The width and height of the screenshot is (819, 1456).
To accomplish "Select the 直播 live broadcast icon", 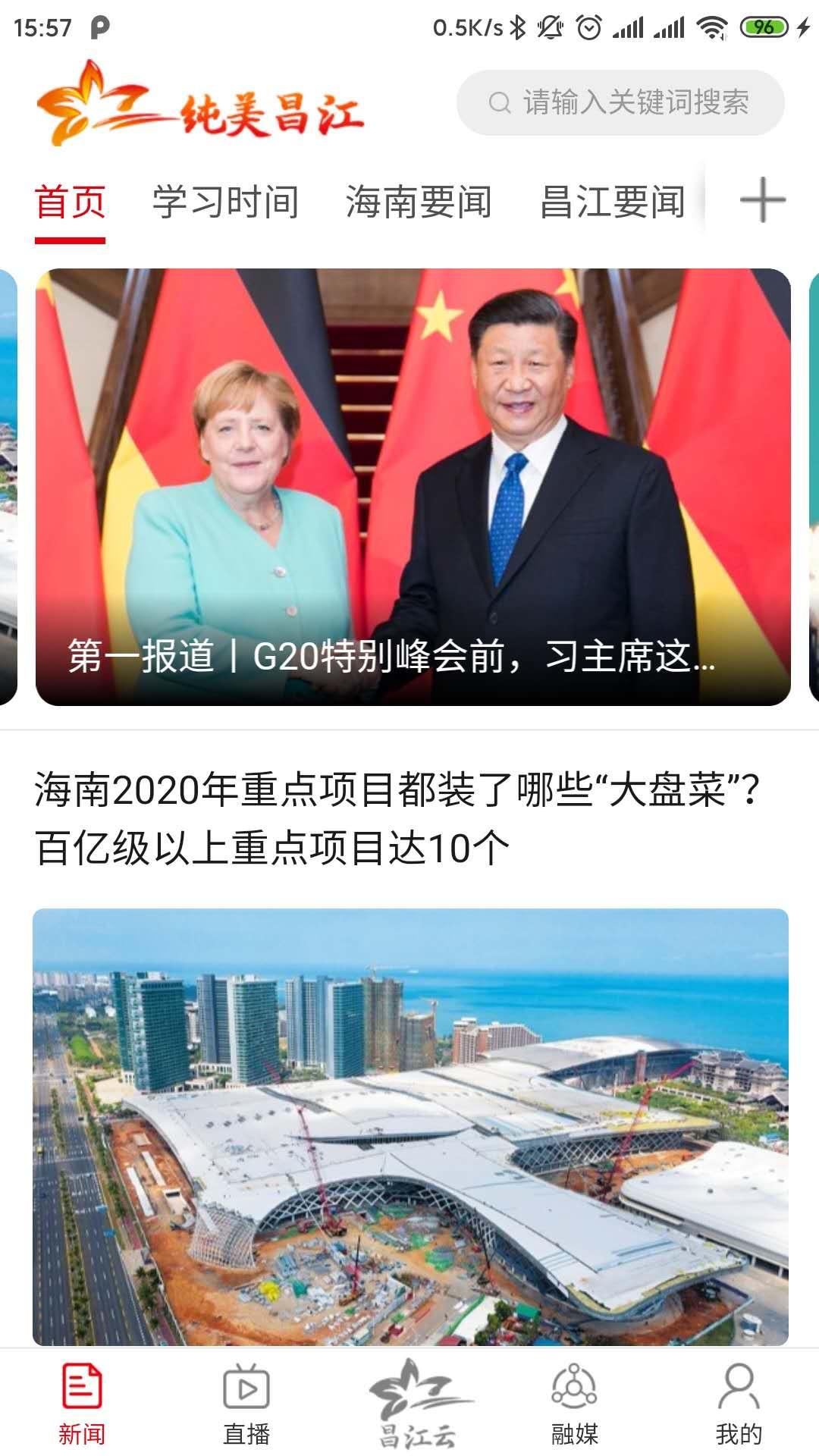I will point(247,1410).
